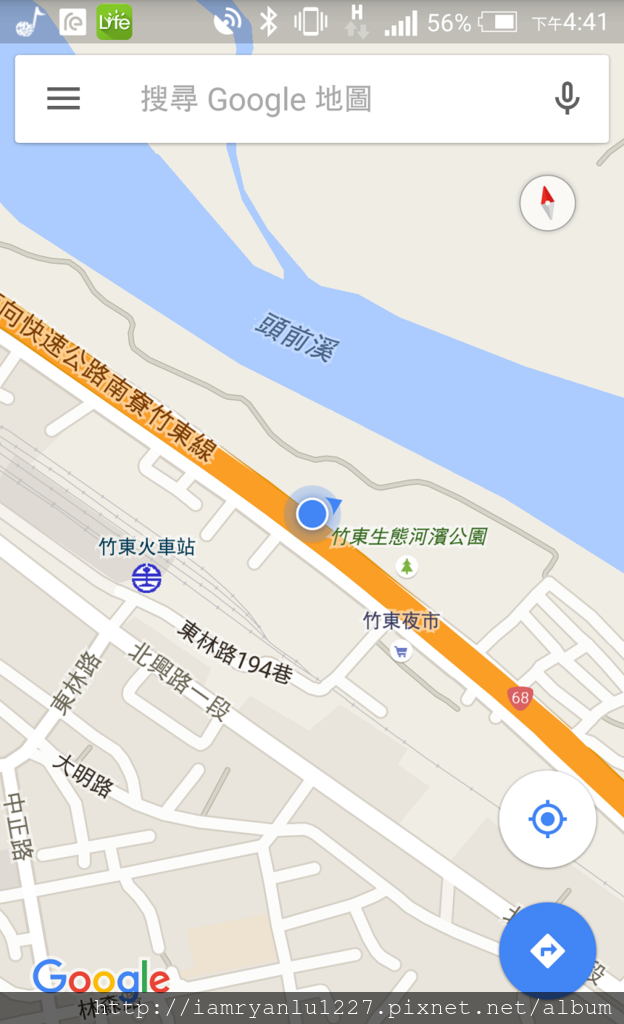Center map on my current location
Screen dimensions: 624x1024
(547, 819)
